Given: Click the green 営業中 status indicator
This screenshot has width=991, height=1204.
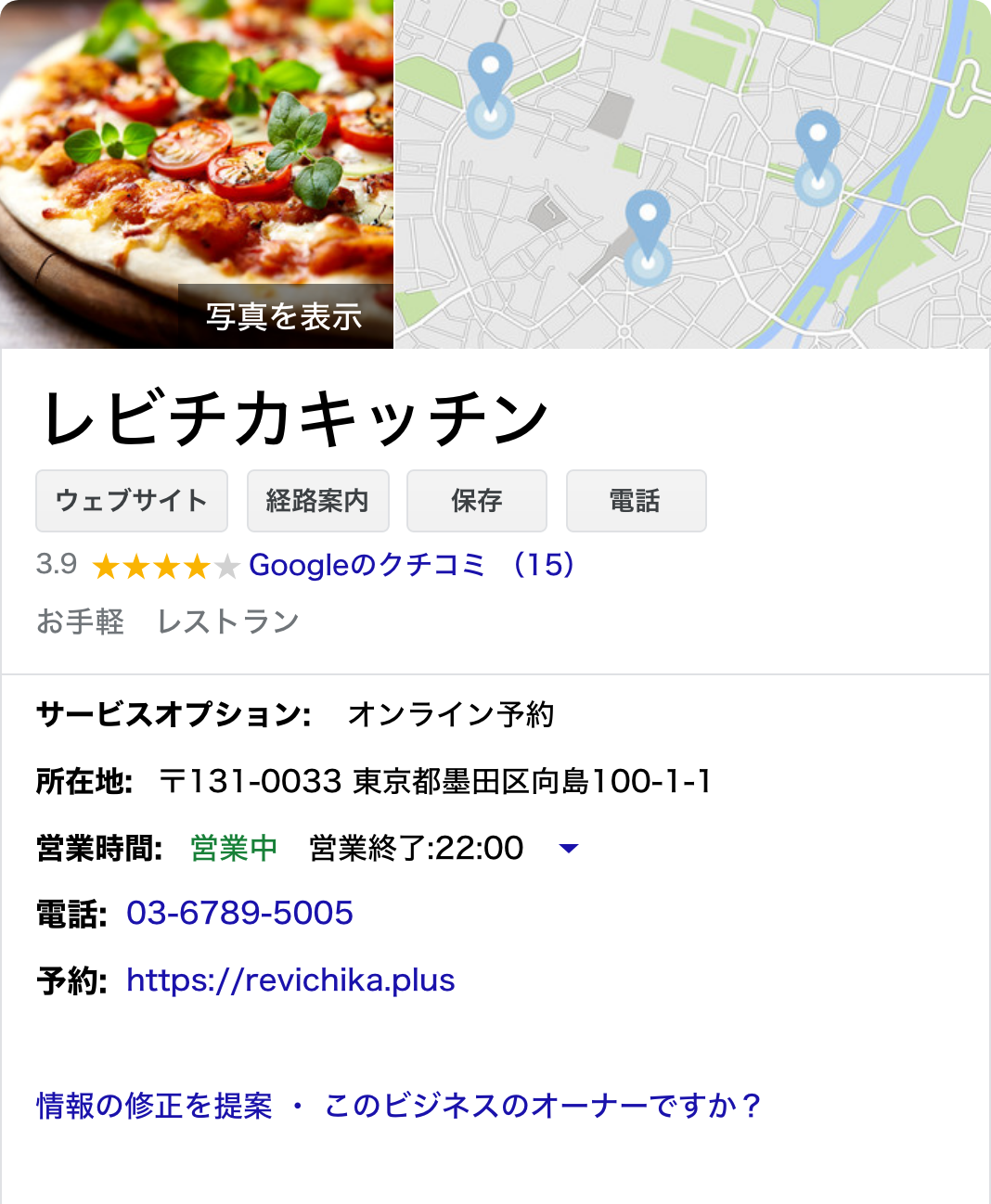Looking at the screenshot, I should pyautogui.click(x=231, y=847).
